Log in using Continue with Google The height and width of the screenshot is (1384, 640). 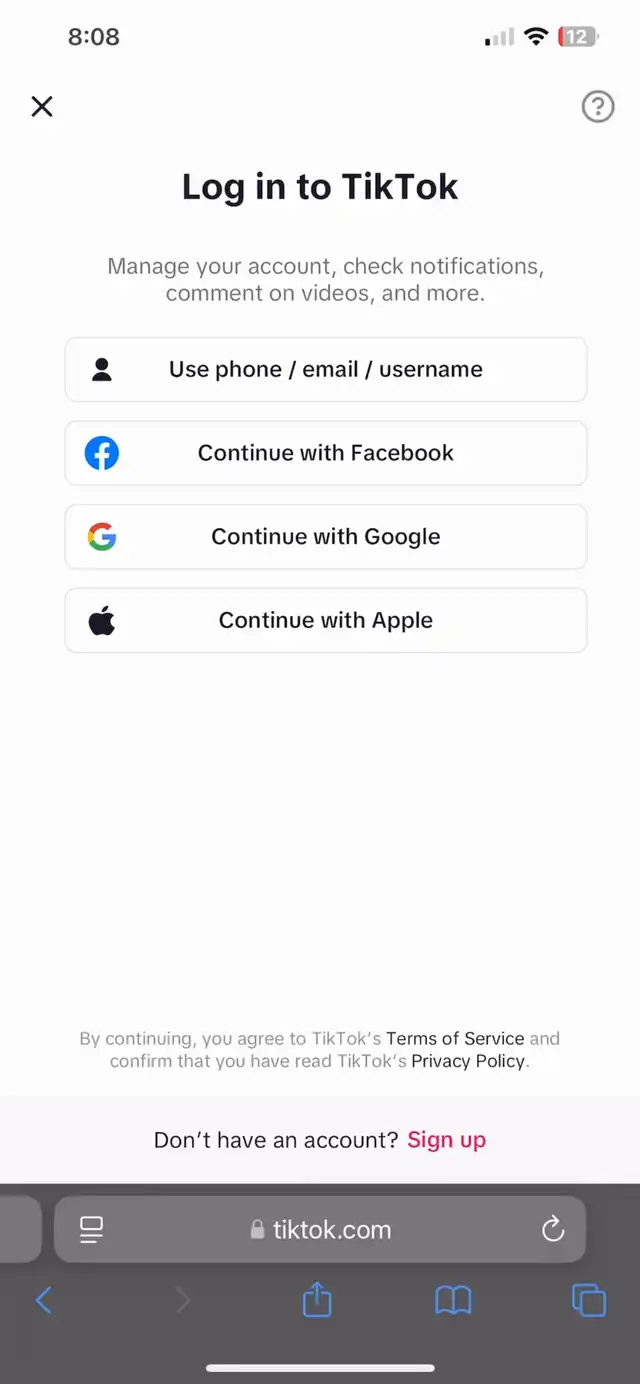point(326,537)
